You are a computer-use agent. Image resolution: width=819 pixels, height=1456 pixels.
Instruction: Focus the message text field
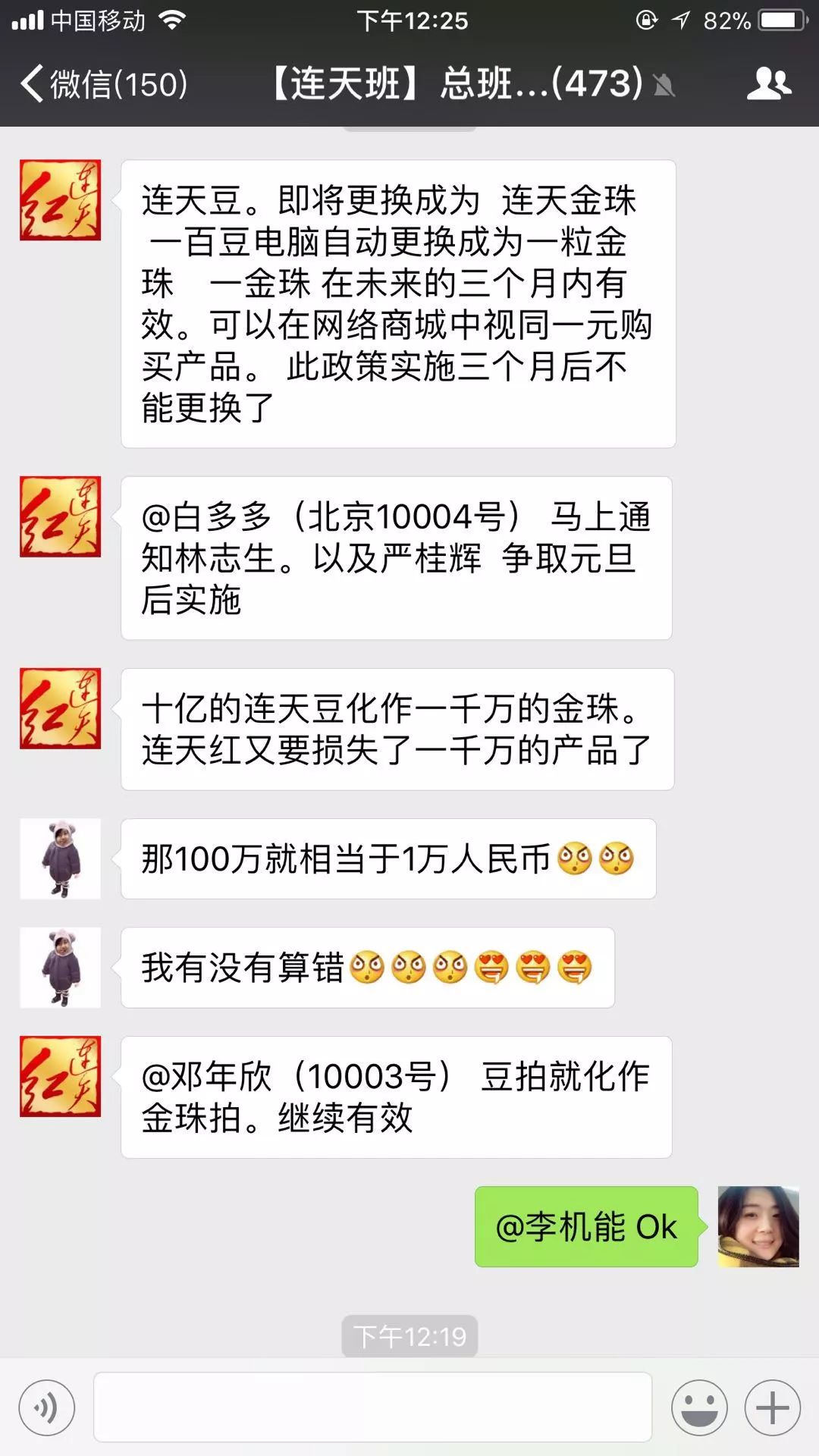[x=372, y=1407]
